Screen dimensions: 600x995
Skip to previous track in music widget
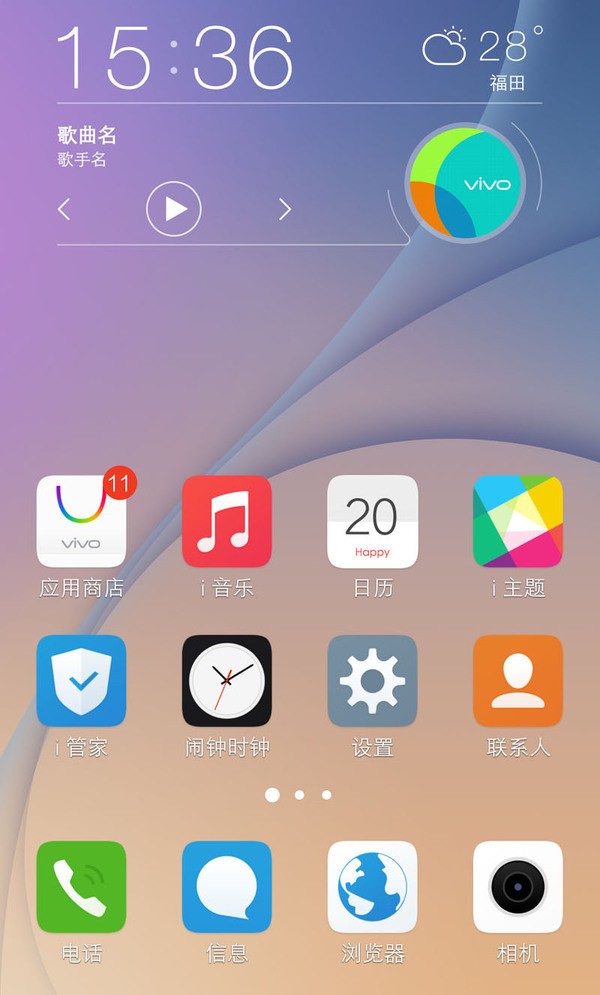65,209
